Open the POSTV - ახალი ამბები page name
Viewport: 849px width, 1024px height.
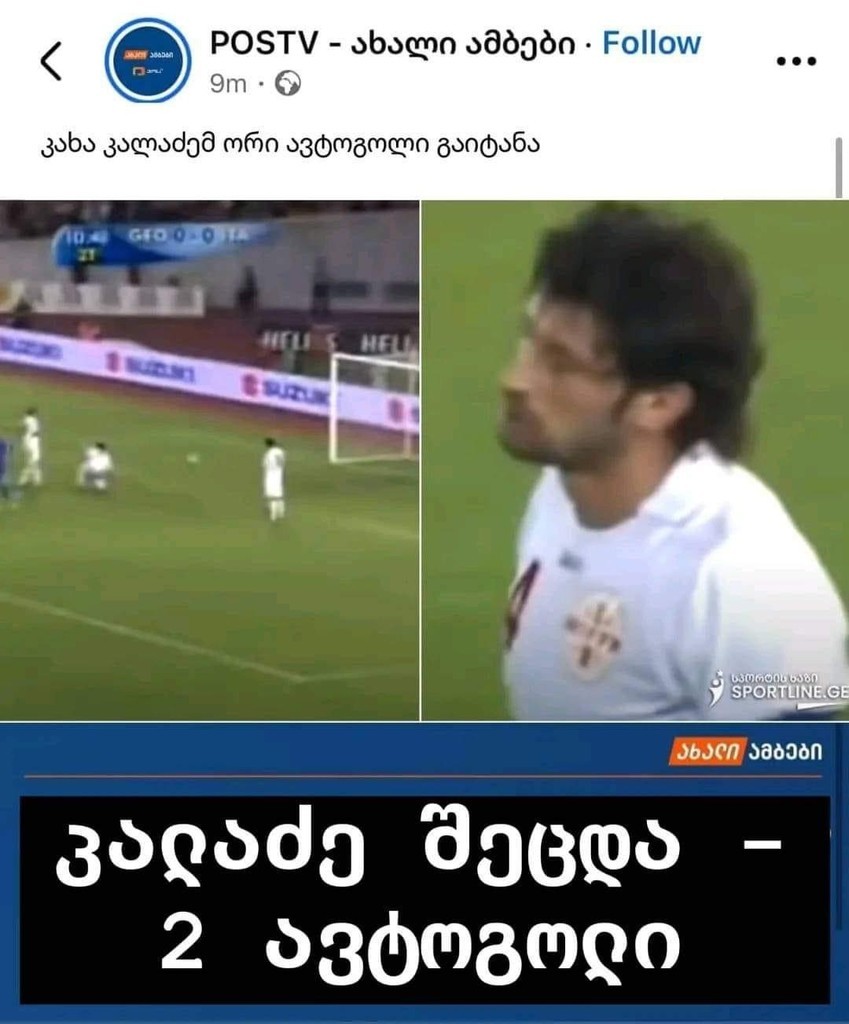point(391,43)
